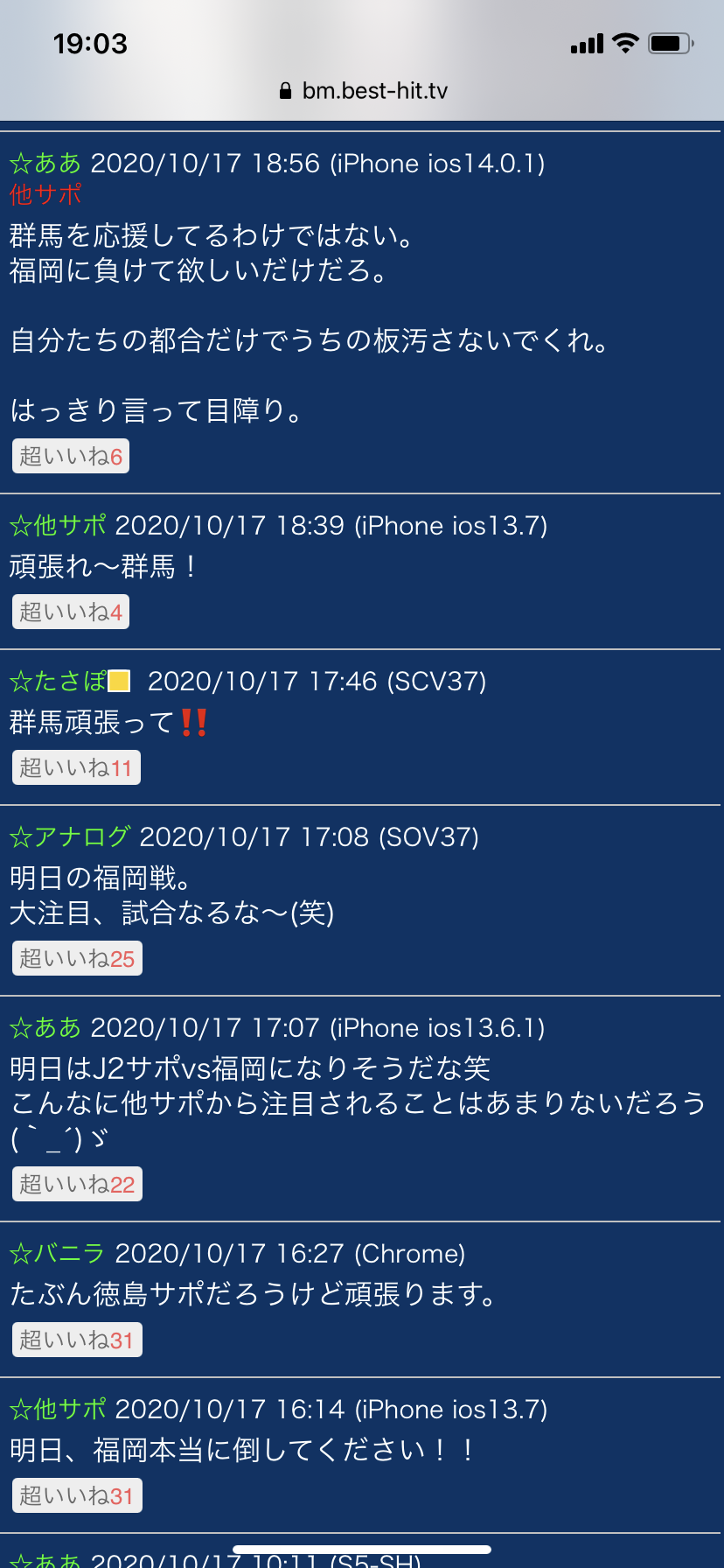
Task: Like バニラ's post with 超いいね31
Action: click(x=77, y=1340)
